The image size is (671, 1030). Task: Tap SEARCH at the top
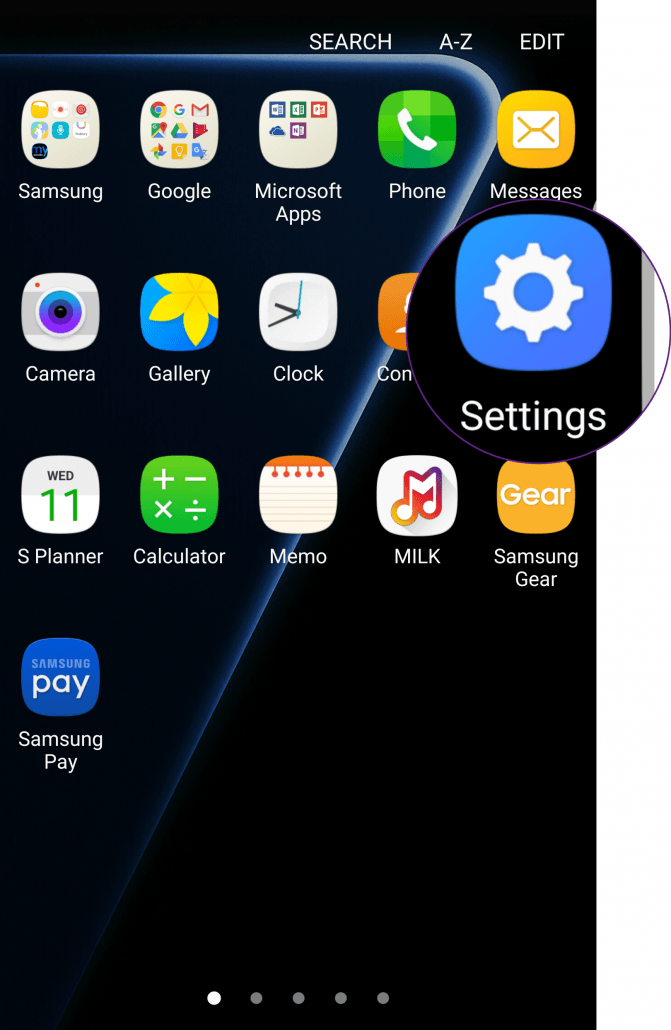click(x=350, y=42)
